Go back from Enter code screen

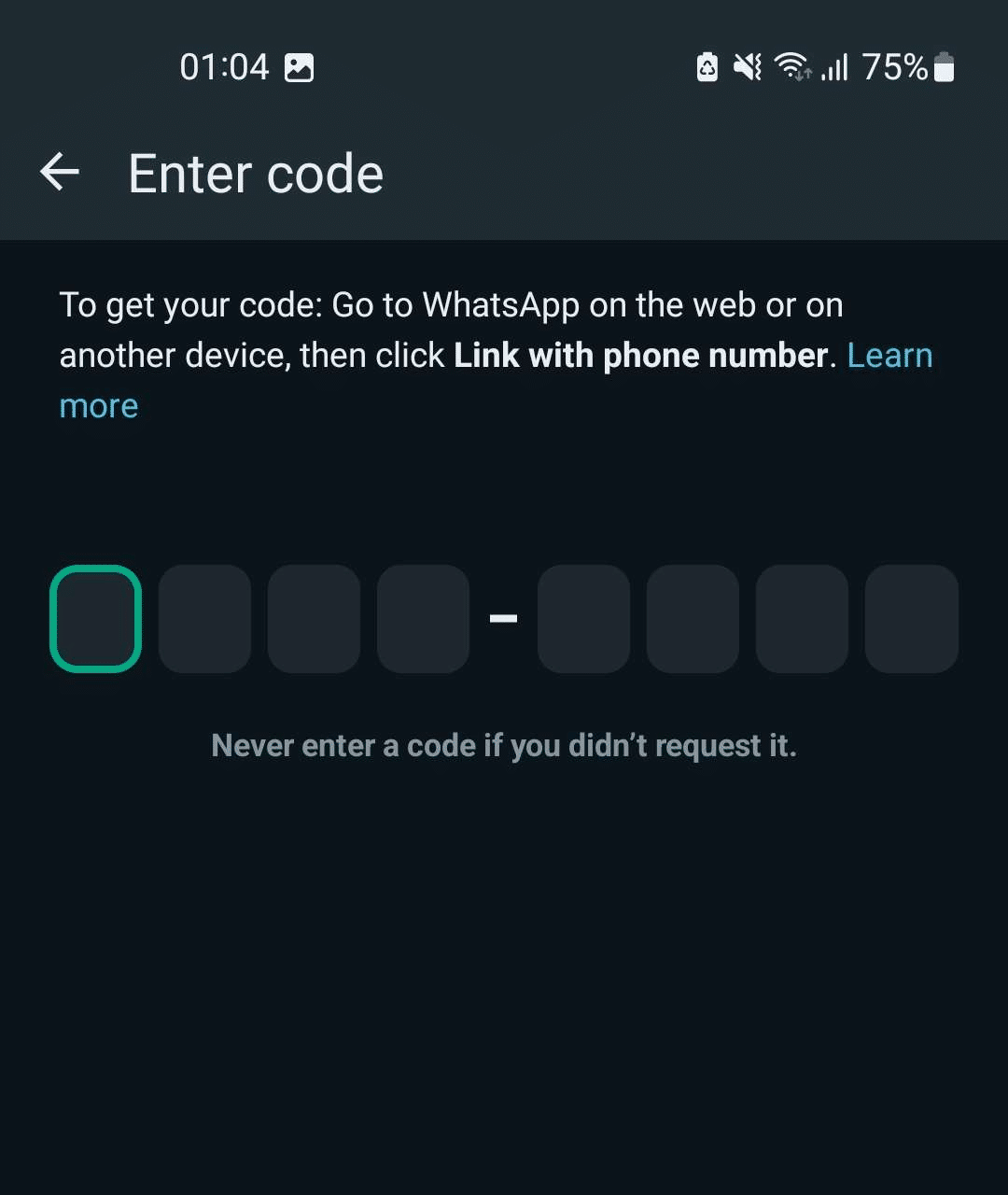pos(60,173)
